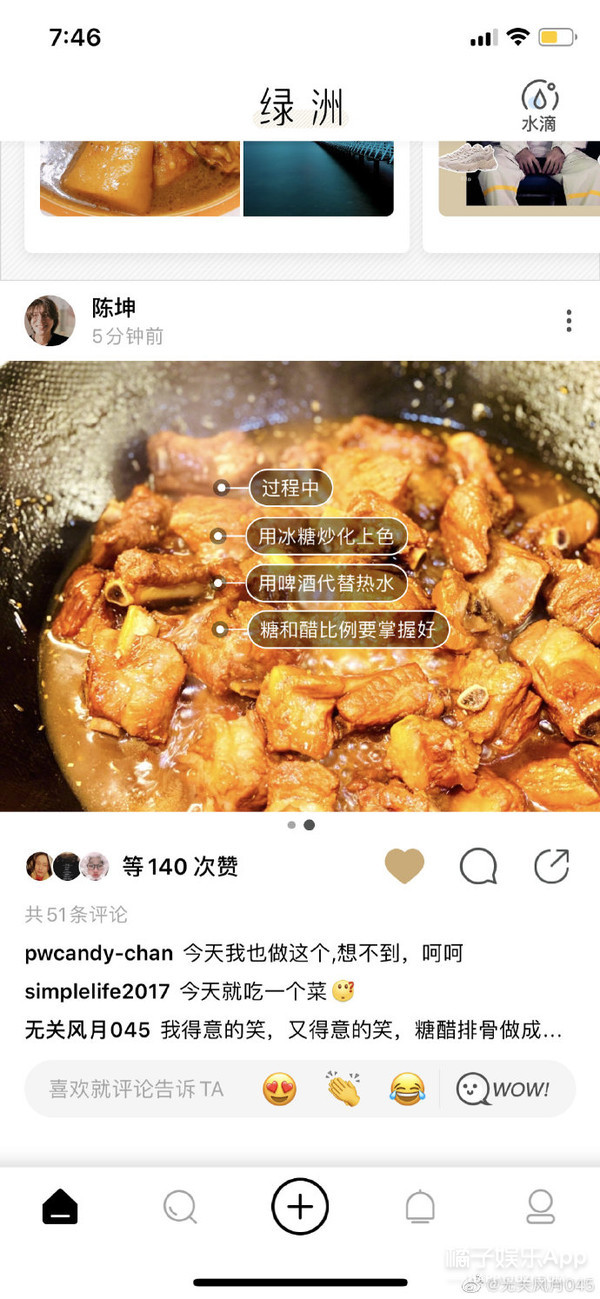The height and width of the screenshot is (1299, 600).
Task: Tap the comment field 喜欢就评论告诉TA
Action: click(136, 1089)
